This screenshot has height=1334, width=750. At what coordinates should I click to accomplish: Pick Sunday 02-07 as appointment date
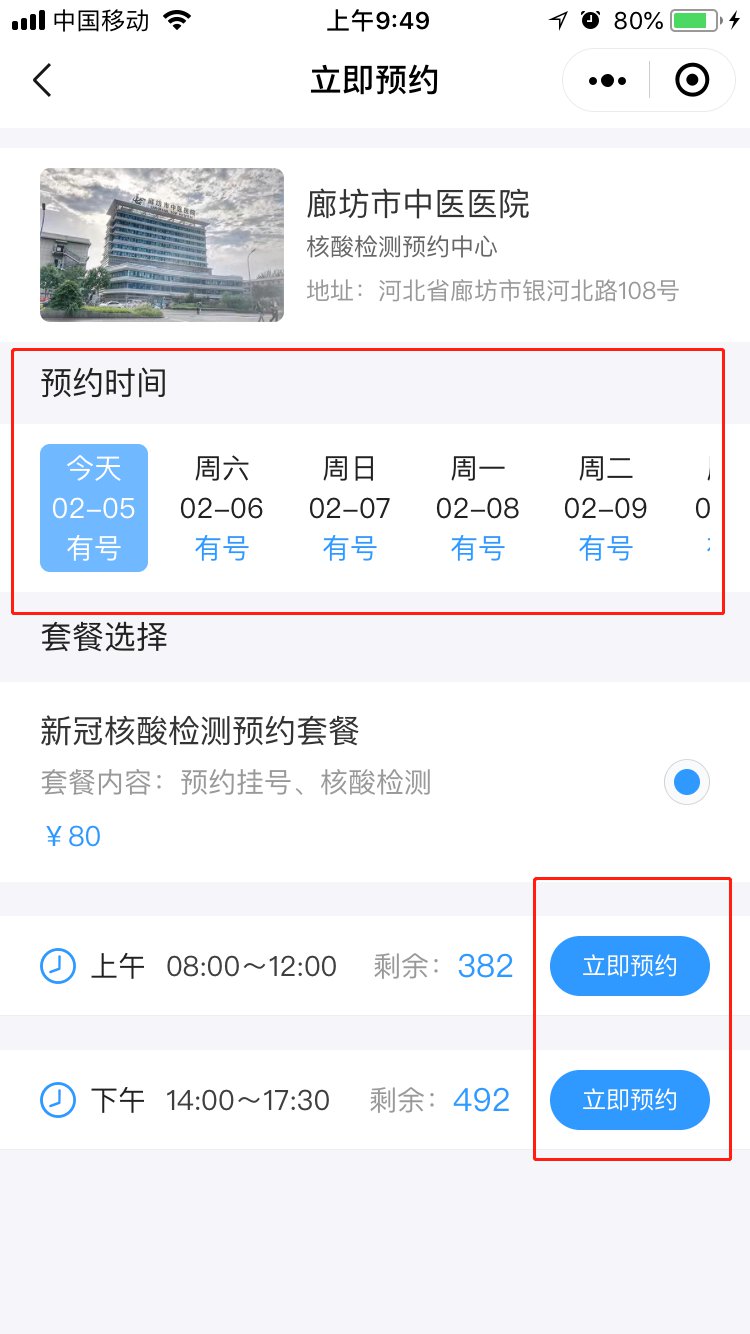pyautogui.click(x=350, y=508)
